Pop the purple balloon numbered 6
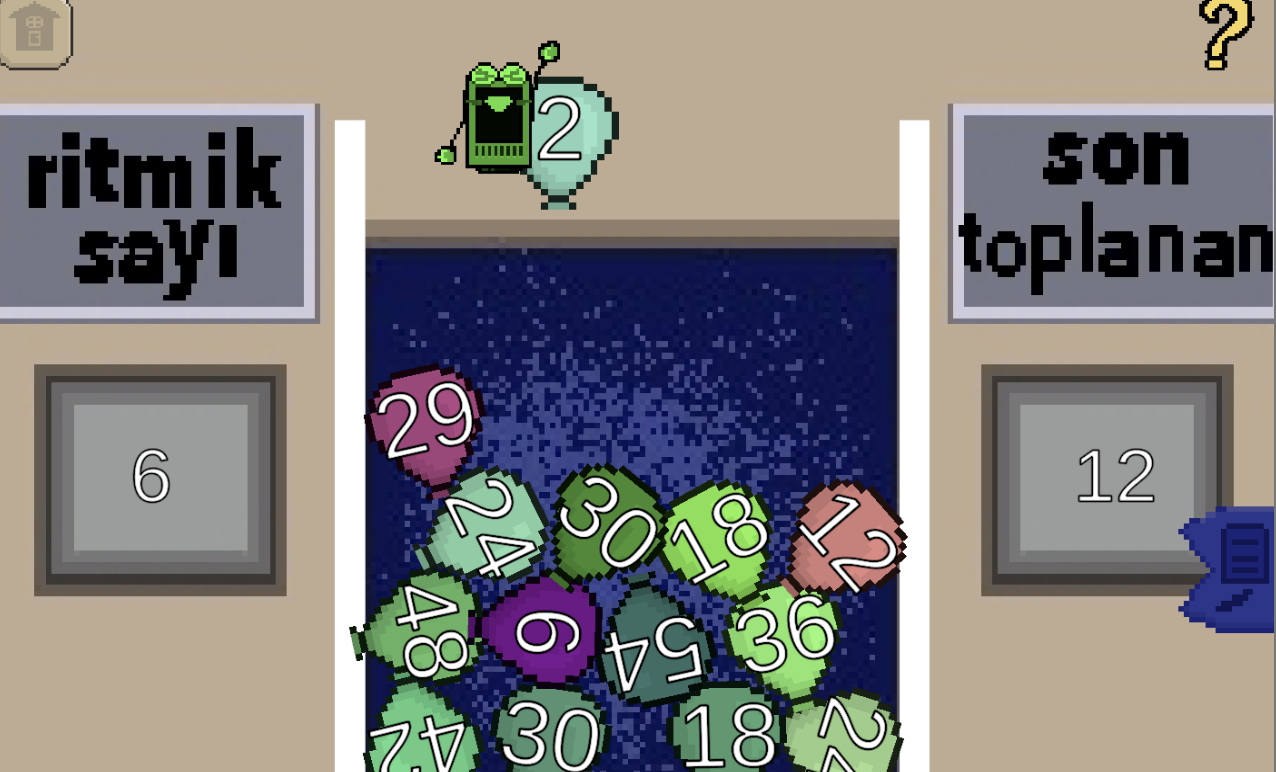This screenshot has height=772, width=1276. pyautogui.click(x=541, y=630)
